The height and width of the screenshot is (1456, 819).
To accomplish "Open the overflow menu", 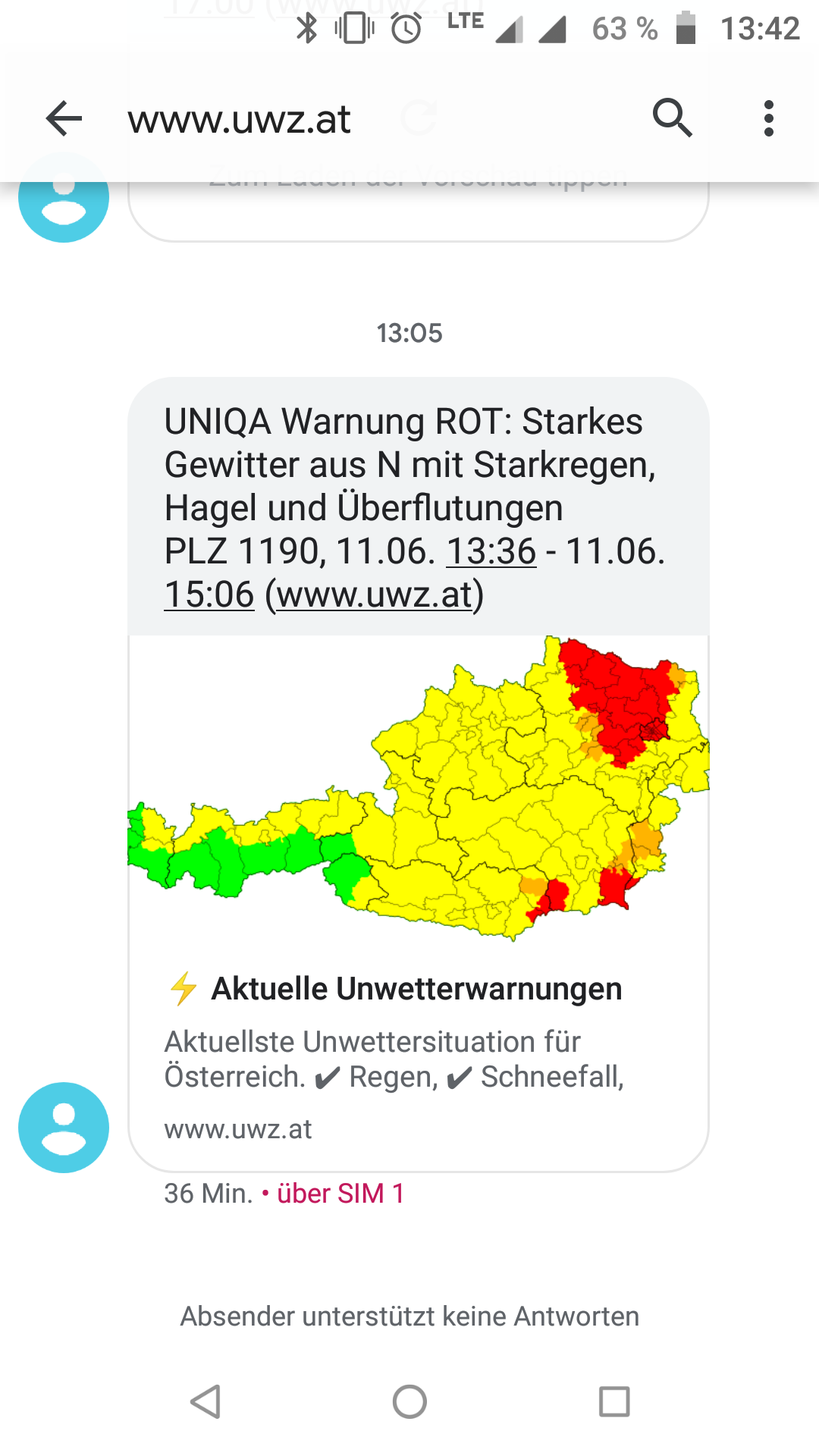I will (x=769, y=119).
